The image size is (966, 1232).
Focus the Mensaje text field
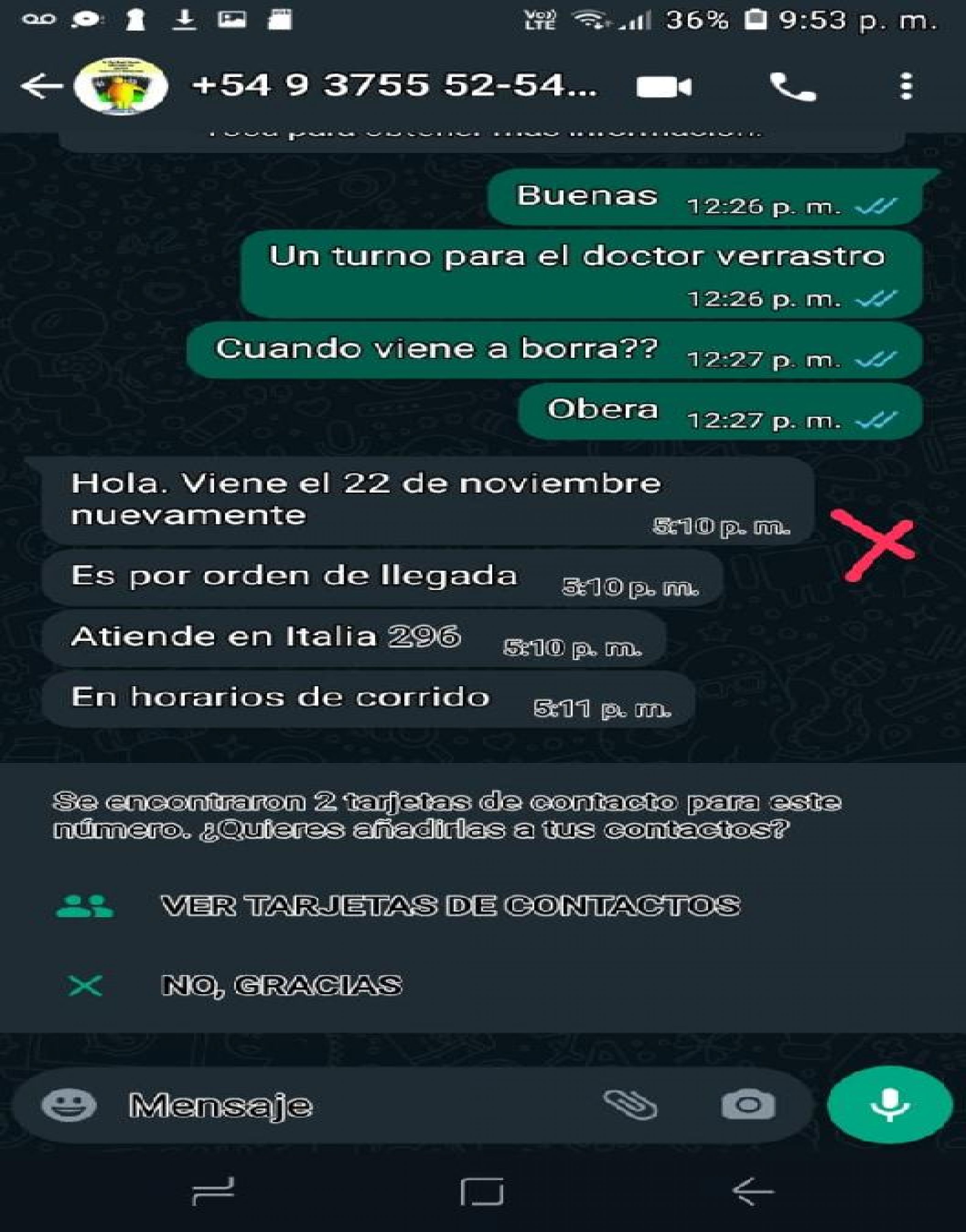coord(351,1105)
